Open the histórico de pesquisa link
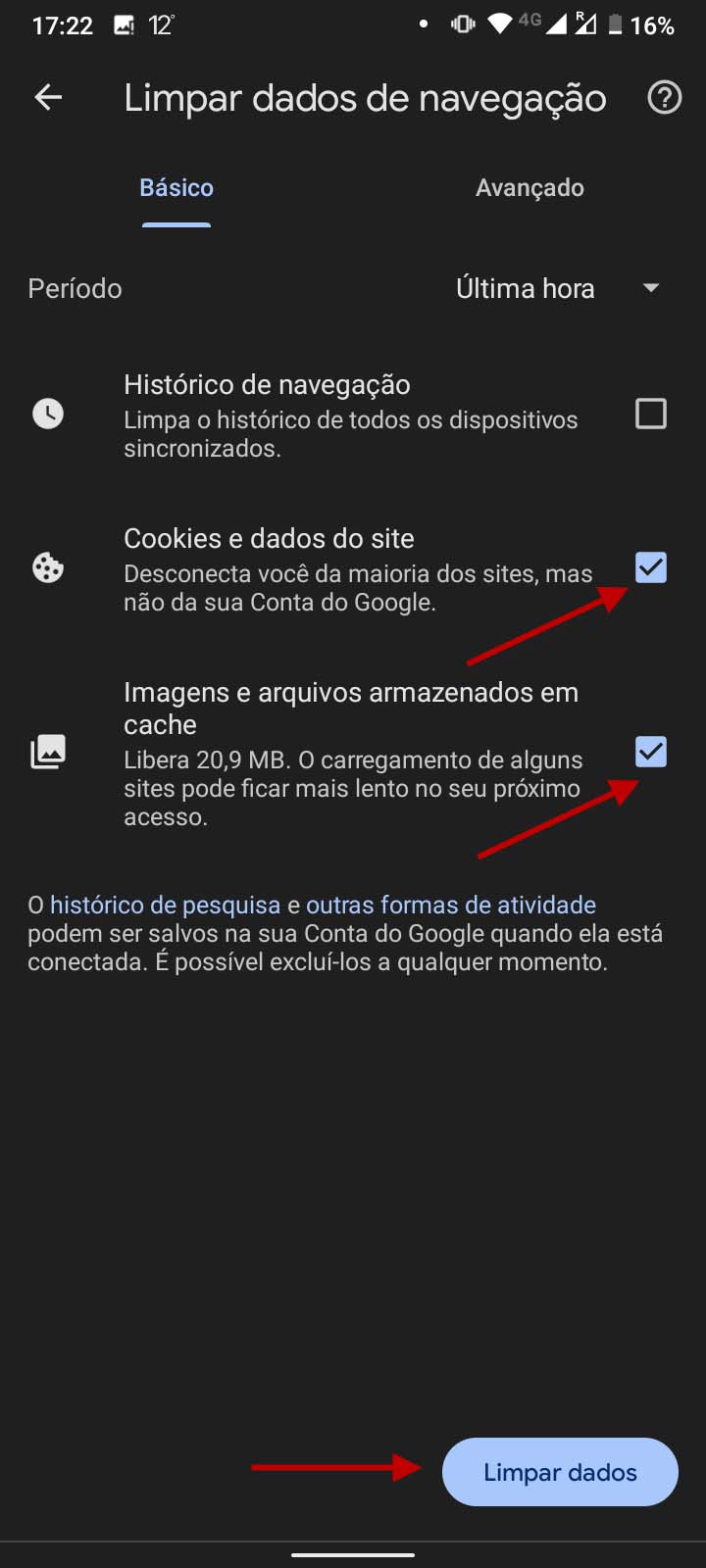Viewport: 706px width, 1568px height. (x=165, y=905)
